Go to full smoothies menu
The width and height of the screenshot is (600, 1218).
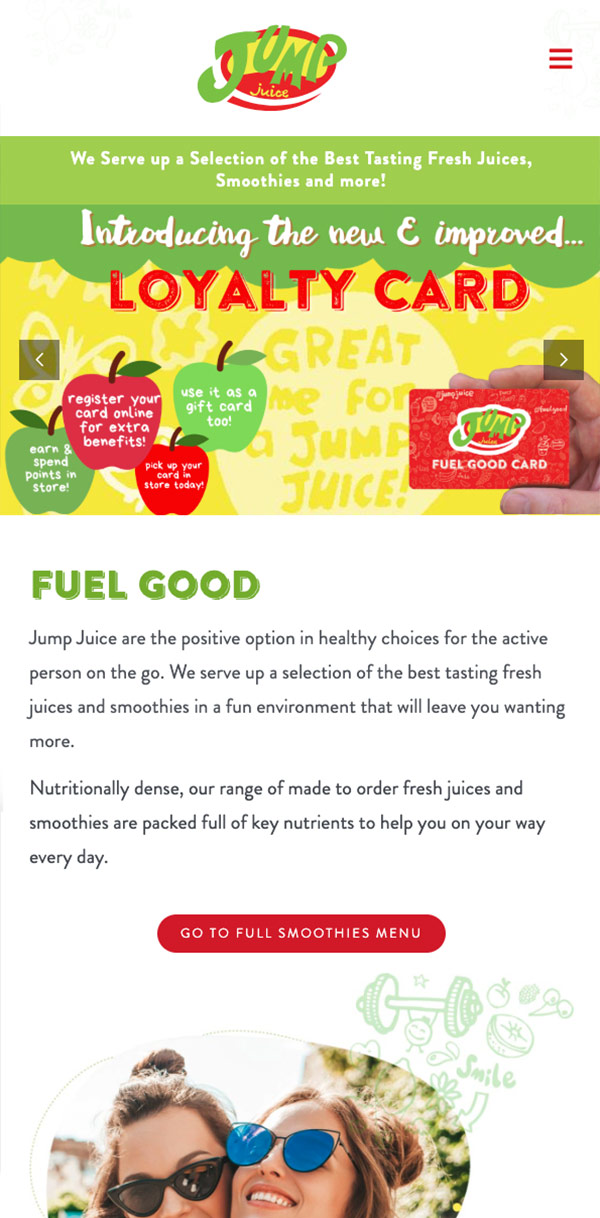301,933
